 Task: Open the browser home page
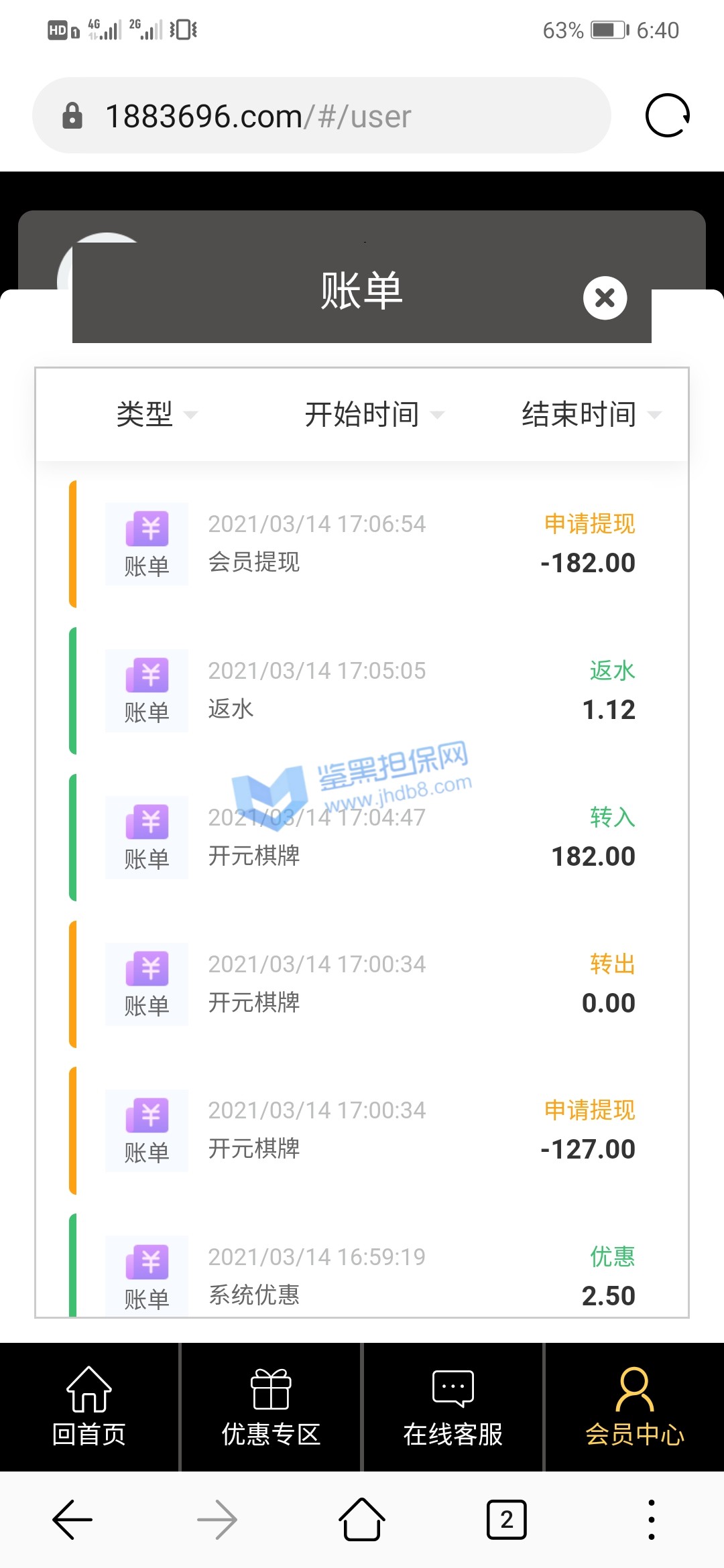[362, 1520]
